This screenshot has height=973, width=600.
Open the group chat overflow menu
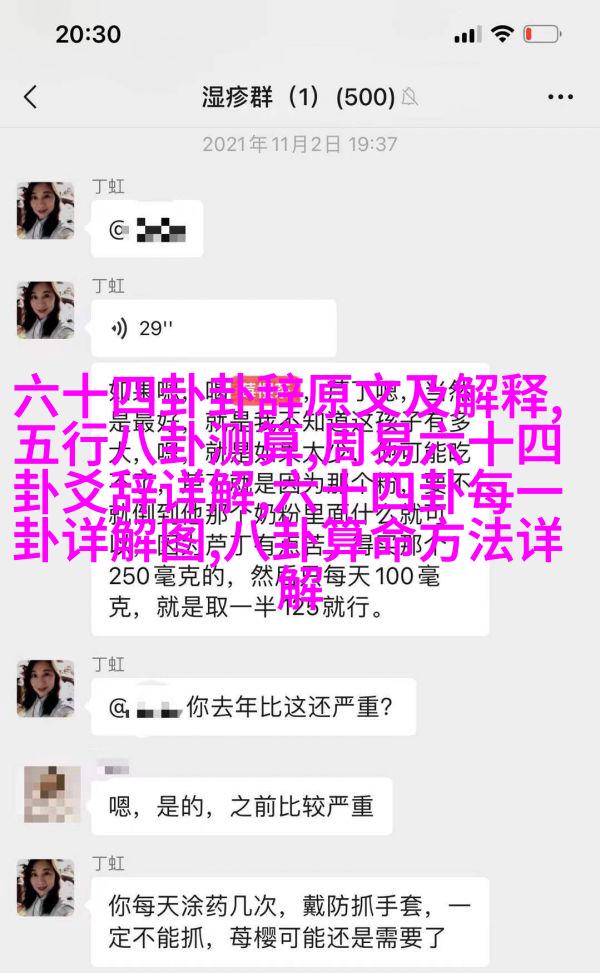(560, 97)
